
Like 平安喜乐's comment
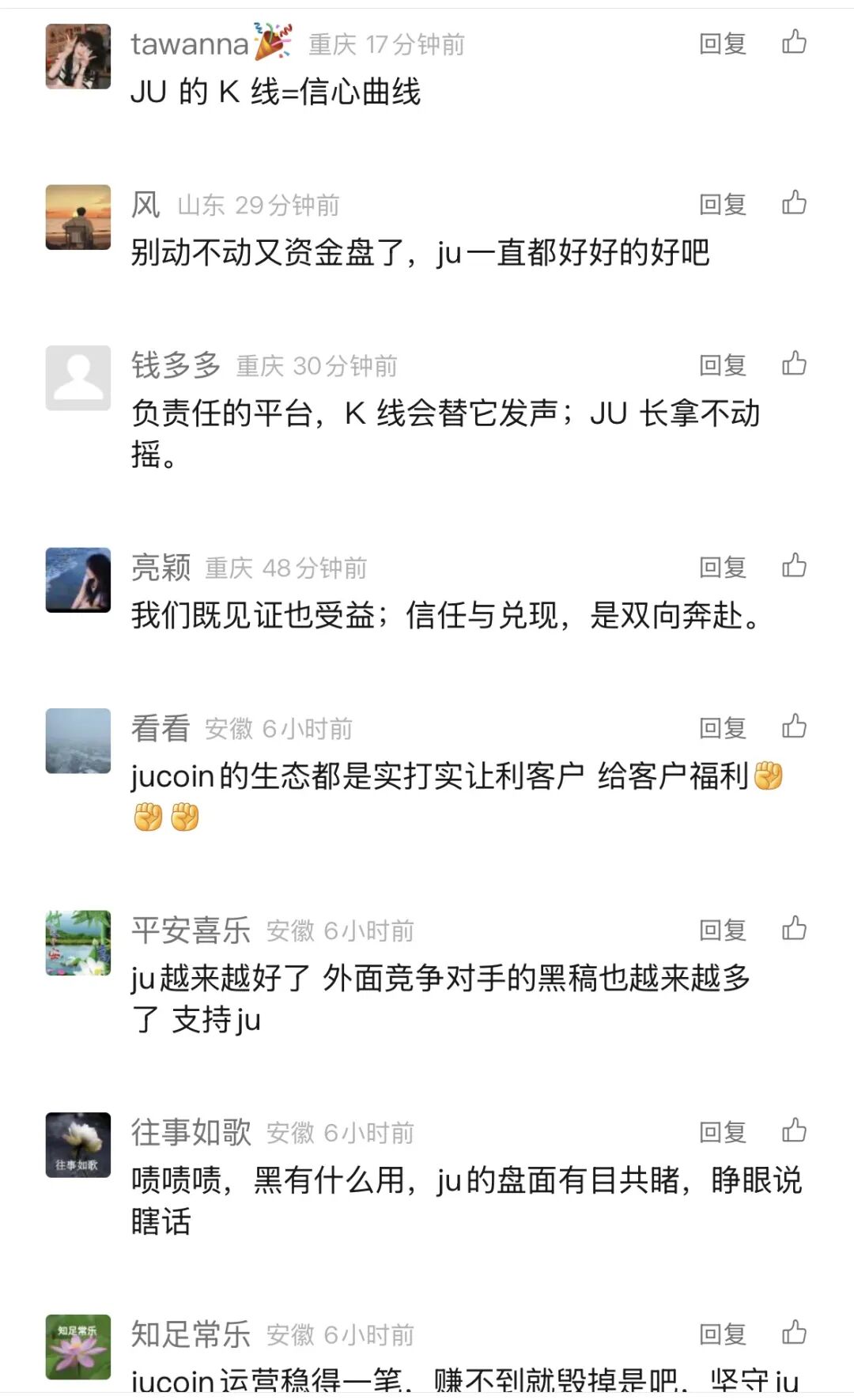coord(794,929)
